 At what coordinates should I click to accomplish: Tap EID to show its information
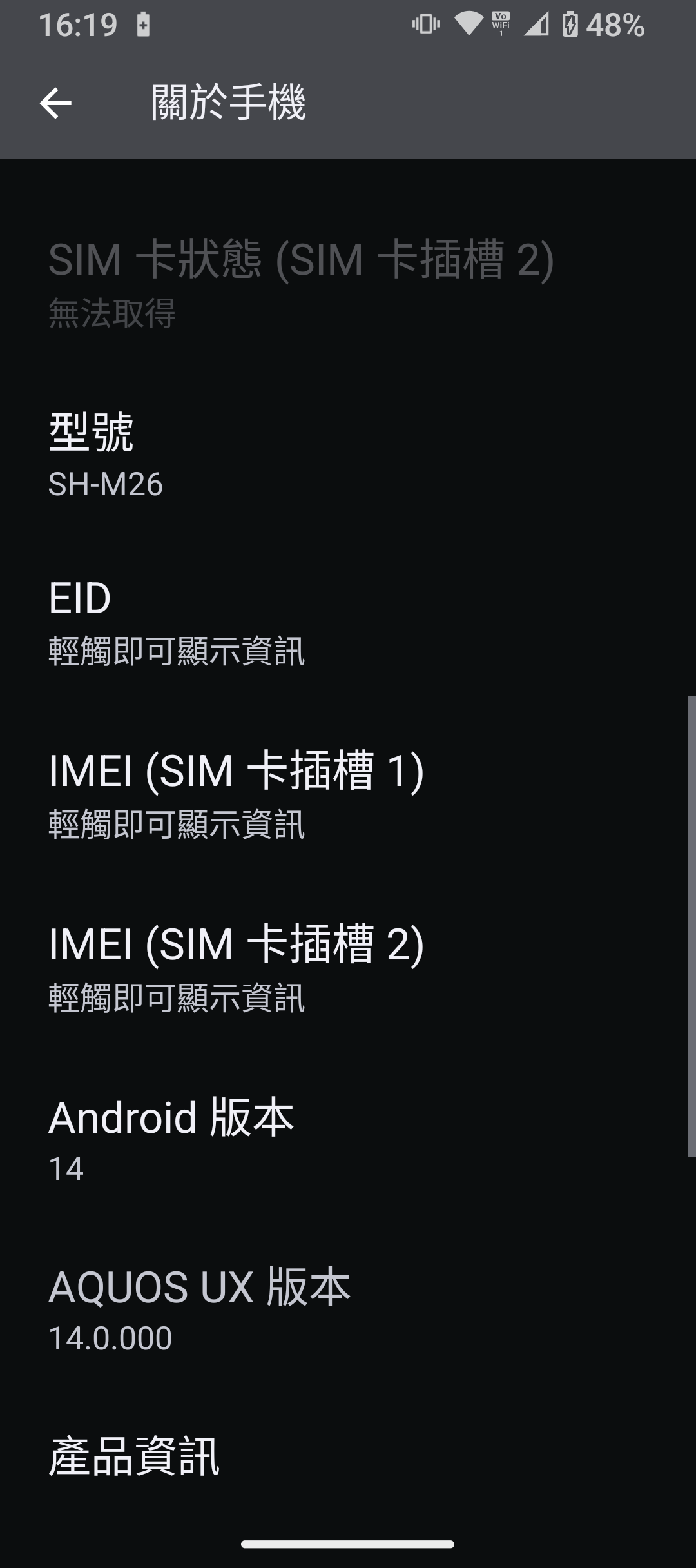pyautogui.click(x=348, y=623)
